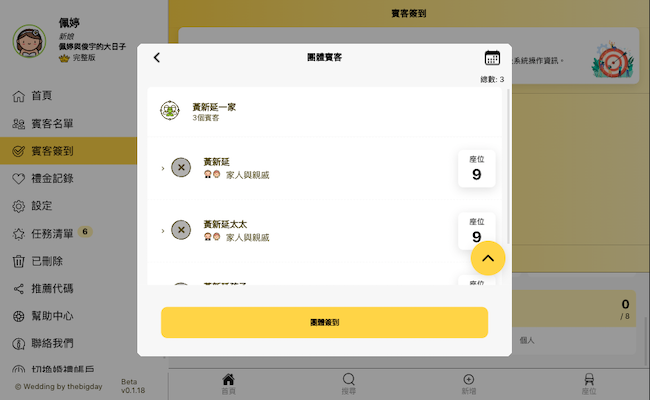Go to 首頁 in the sidebar

point(41,96)
